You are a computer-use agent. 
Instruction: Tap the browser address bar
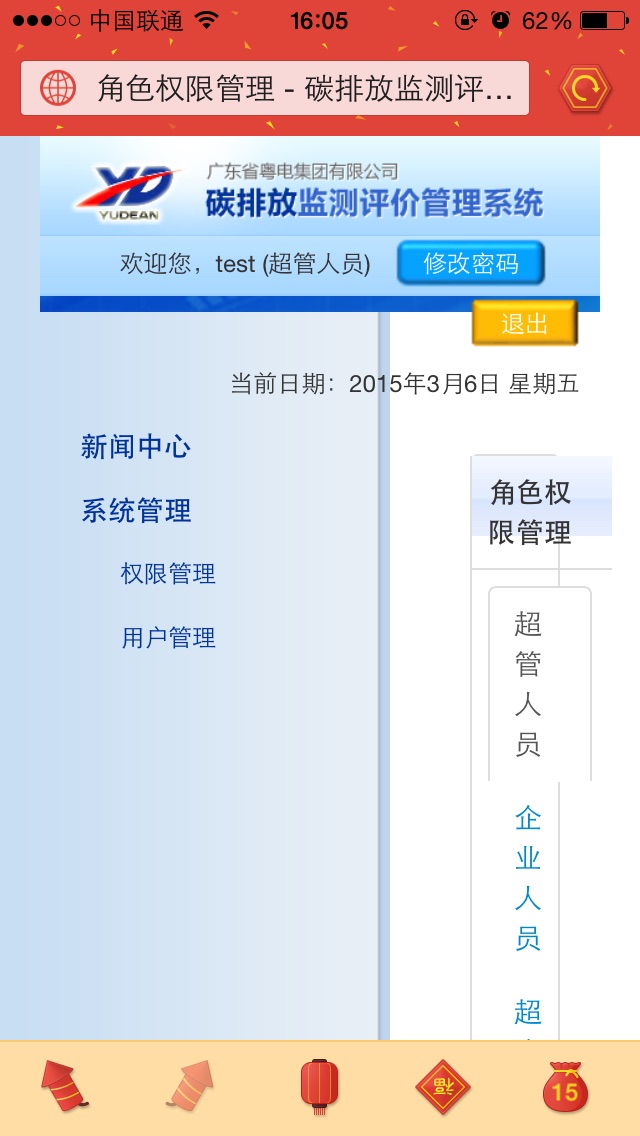pos(275,88)
